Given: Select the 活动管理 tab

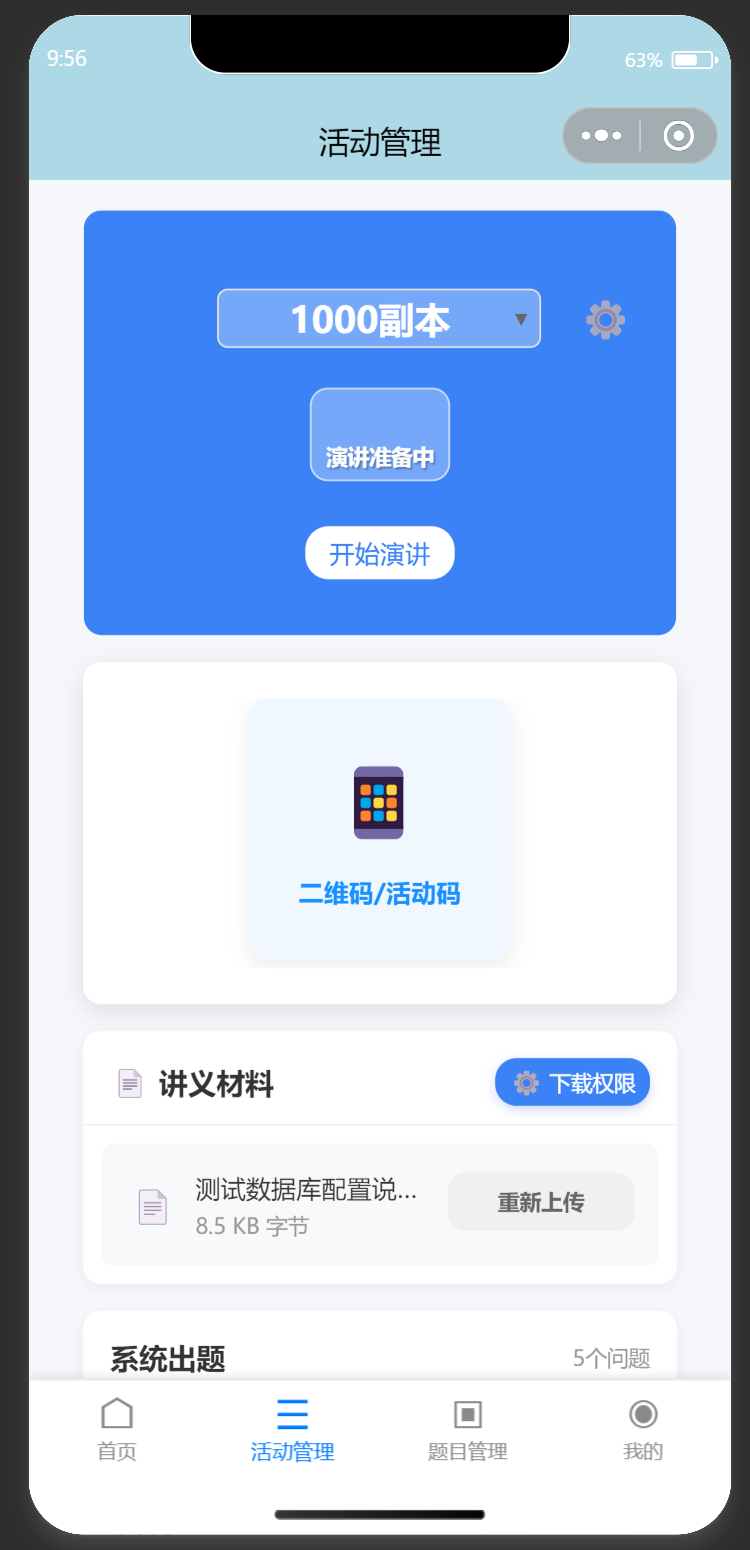Looking at the screenshot, I should pos(292,1430).
